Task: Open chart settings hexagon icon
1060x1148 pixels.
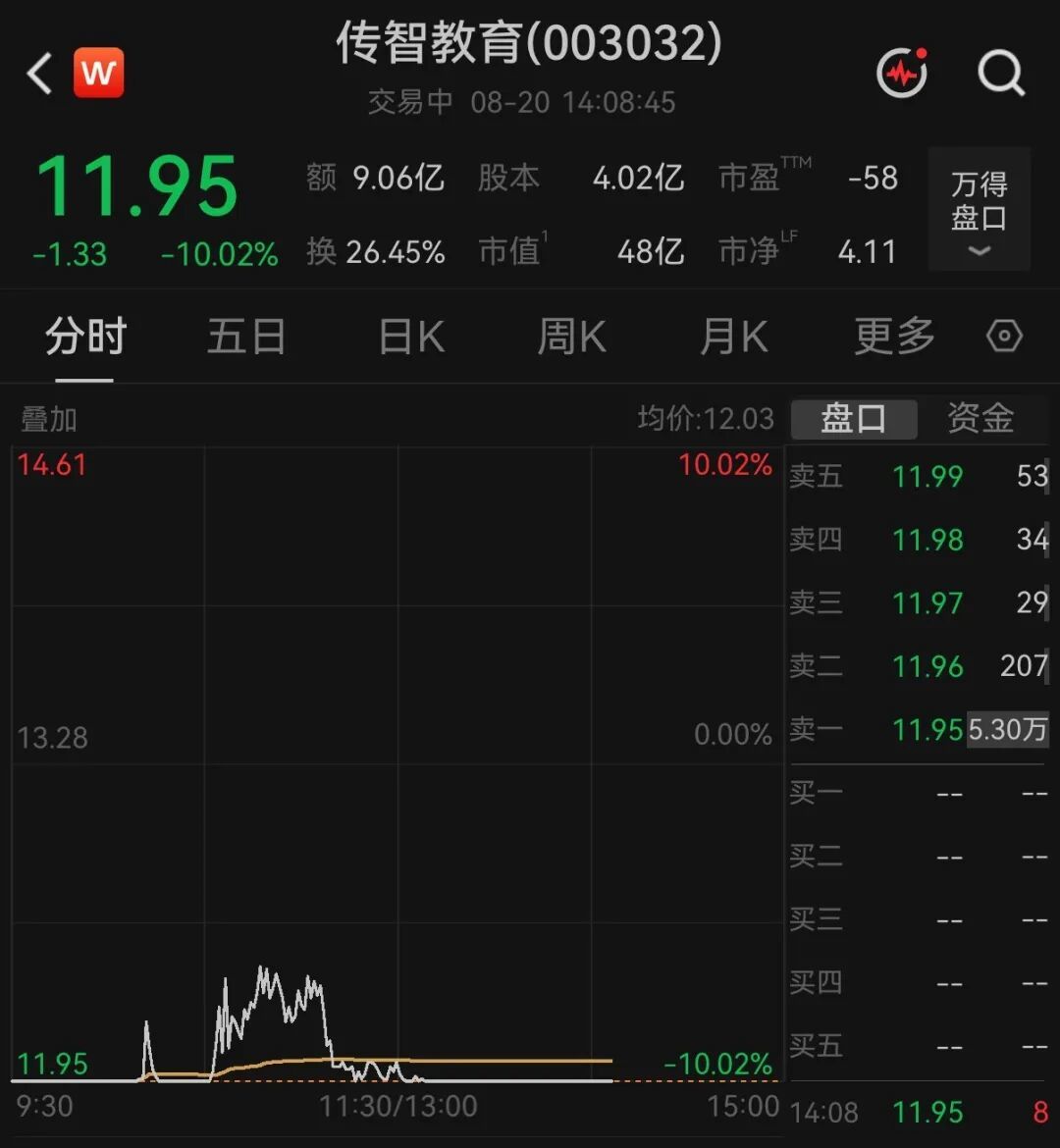Action: click(1004, 336)
